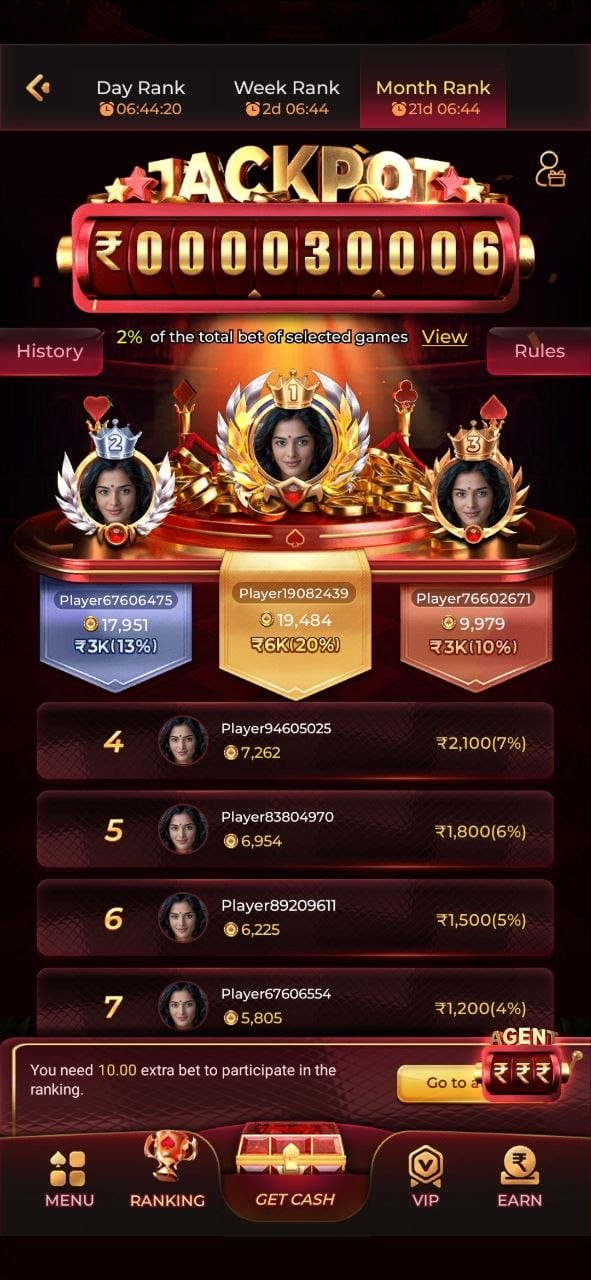The width and height of the screenshot is (591, 1280).
Task: Open the Rules panel
Action: click(x=539, y=351)
